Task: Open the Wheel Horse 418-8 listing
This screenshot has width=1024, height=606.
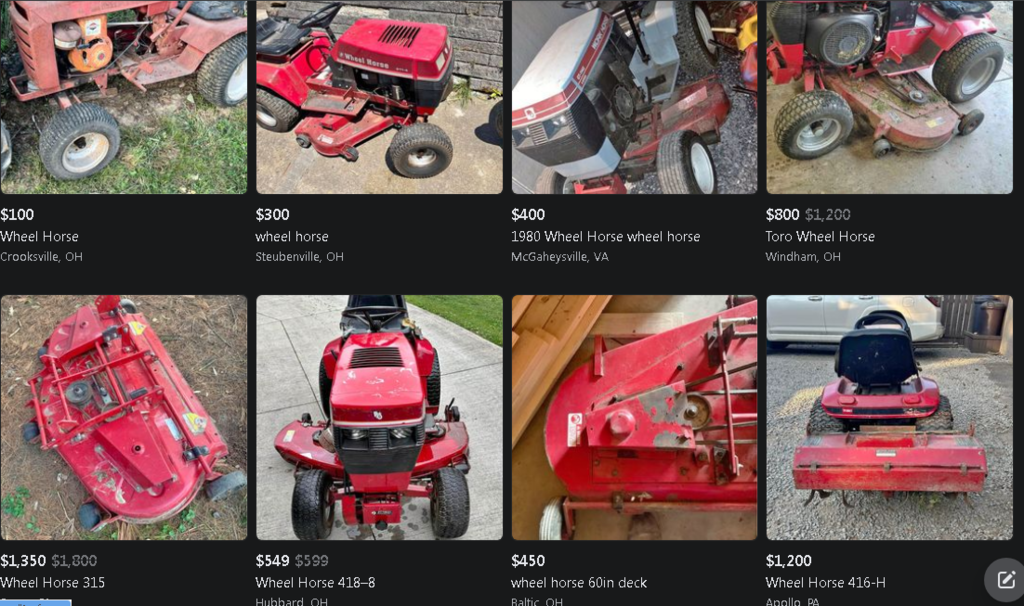Action: (x=379, y=417)
